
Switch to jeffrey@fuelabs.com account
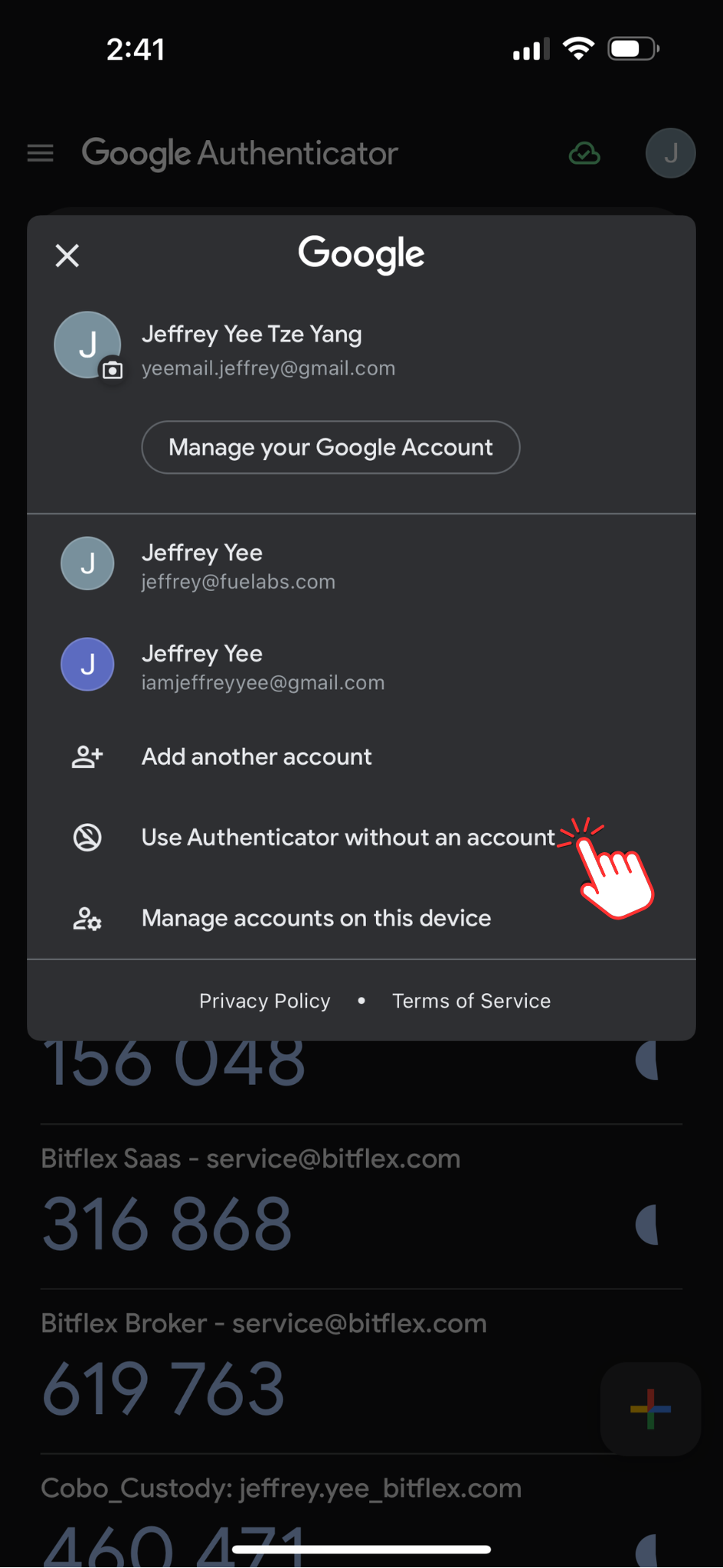click(x=237, y=565)
